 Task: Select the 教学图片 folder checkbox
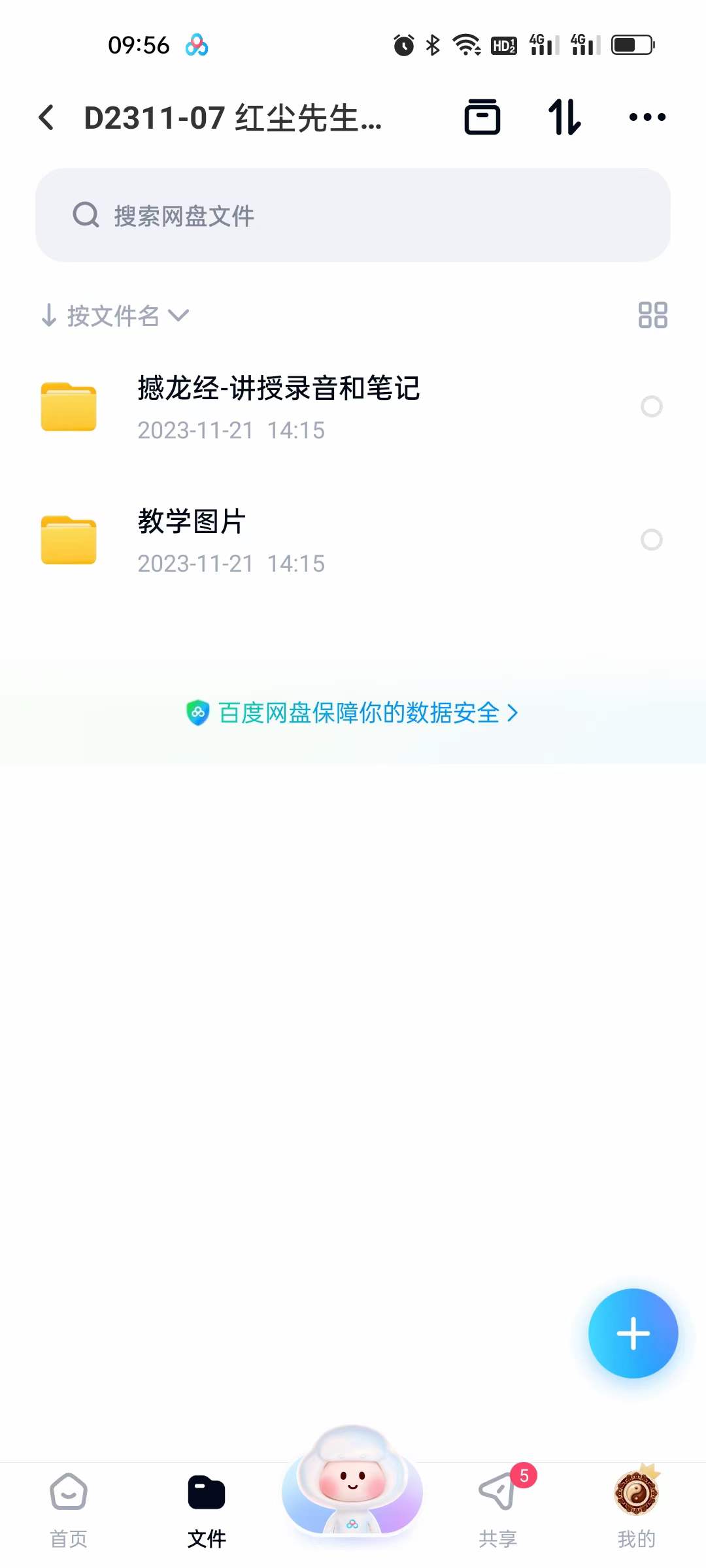[652, 540]
